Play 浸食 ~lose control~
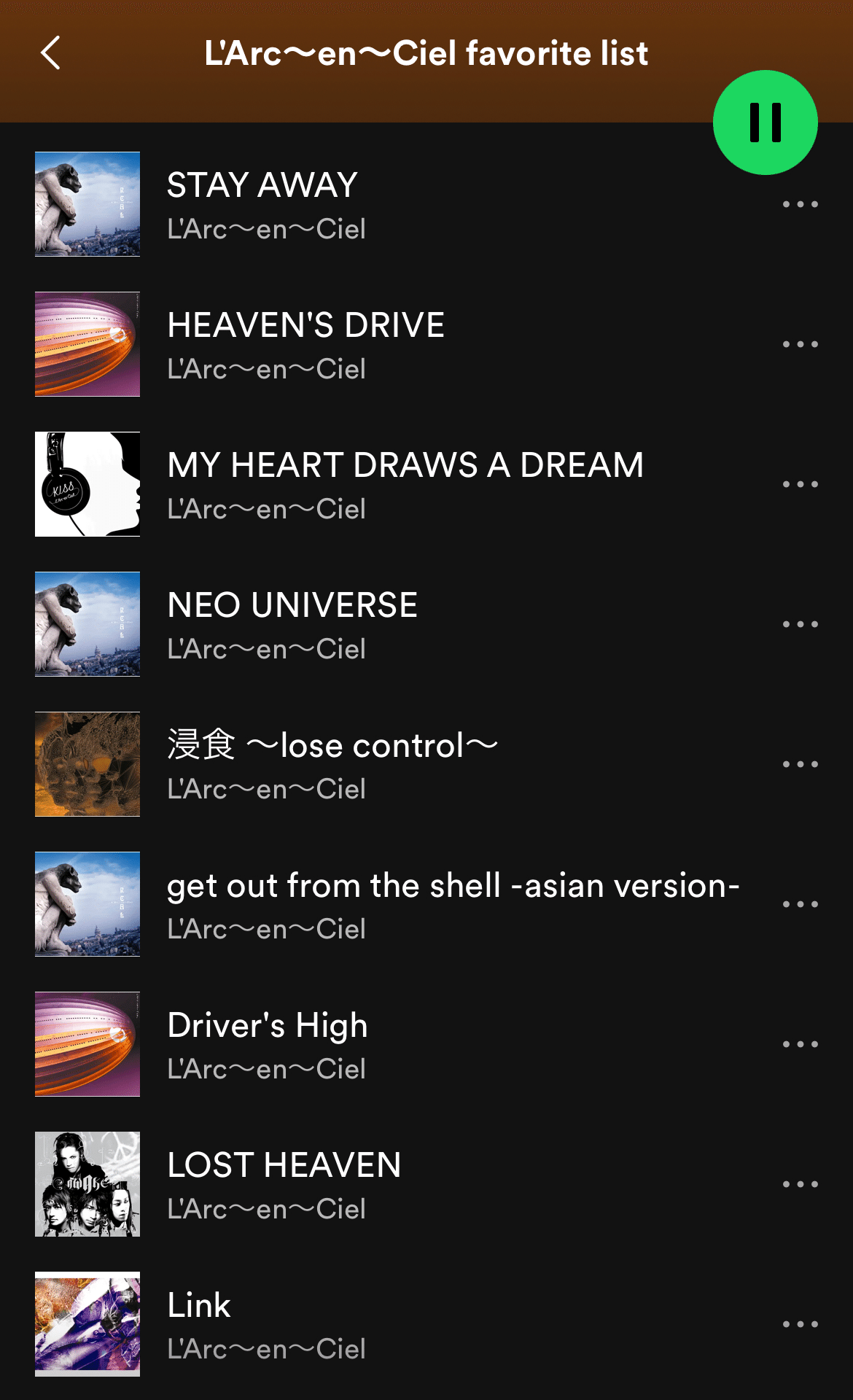Screen dimensions: 853x1400 (x=332, y=745)
